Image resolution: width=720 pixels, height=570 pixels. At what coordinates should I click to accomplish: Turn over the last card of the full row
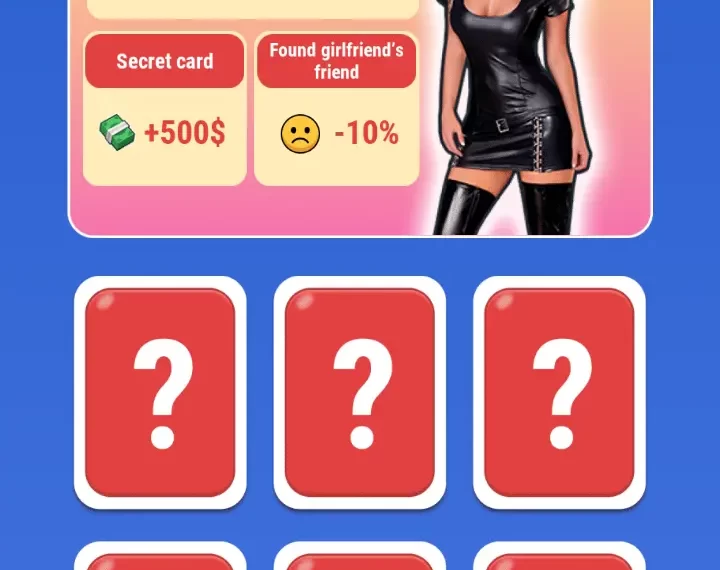click(559, 393)
